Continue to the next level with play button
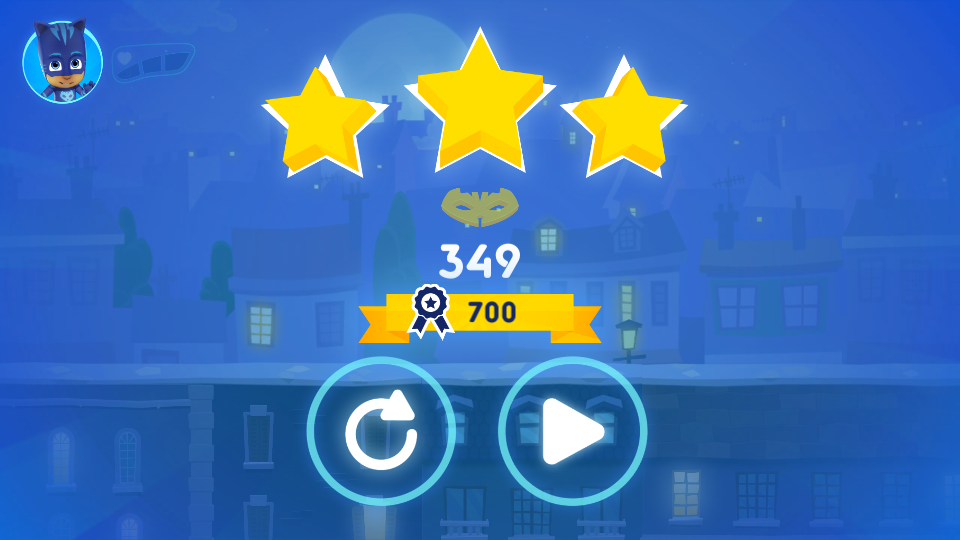960x540 pixels. tap(572, 431)
